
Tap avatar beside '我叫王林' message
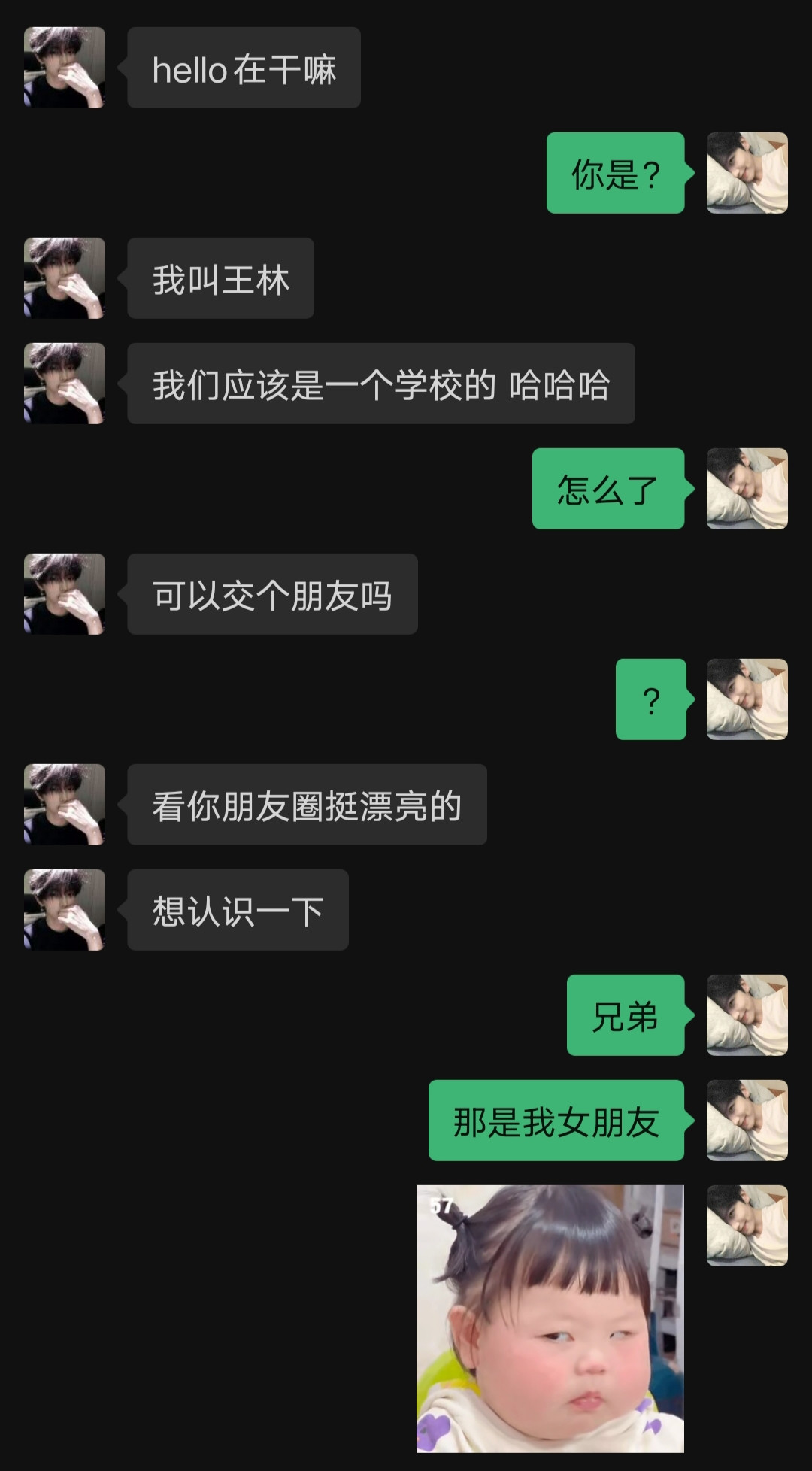65,278
